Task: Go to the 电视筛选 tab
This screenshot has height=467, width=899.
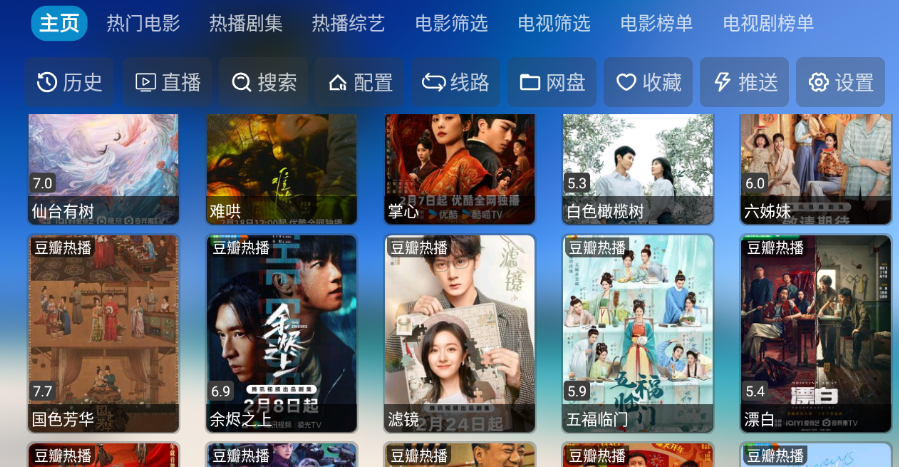Action: (554, 23)
